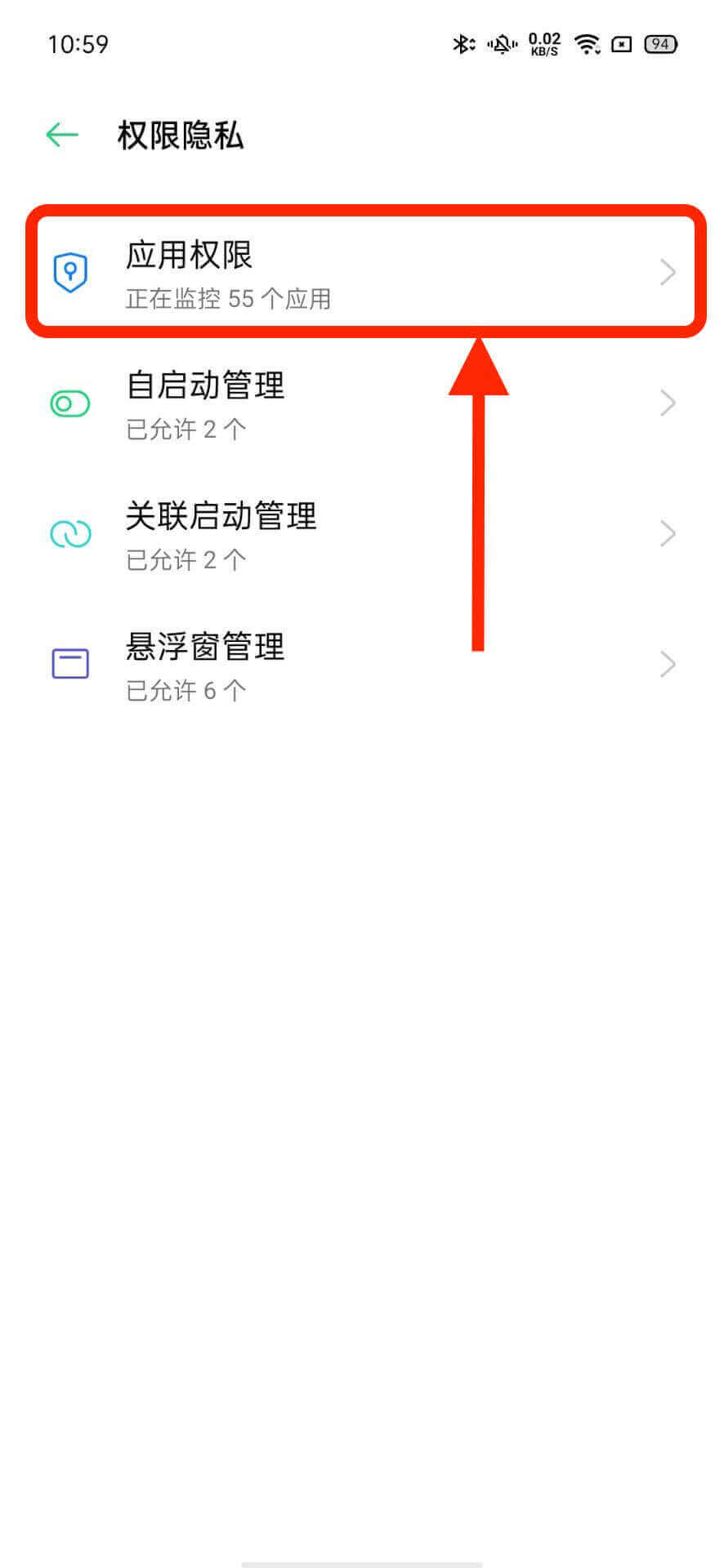
Task: Open 自启动管理 settings
Action: click(364, 403)
